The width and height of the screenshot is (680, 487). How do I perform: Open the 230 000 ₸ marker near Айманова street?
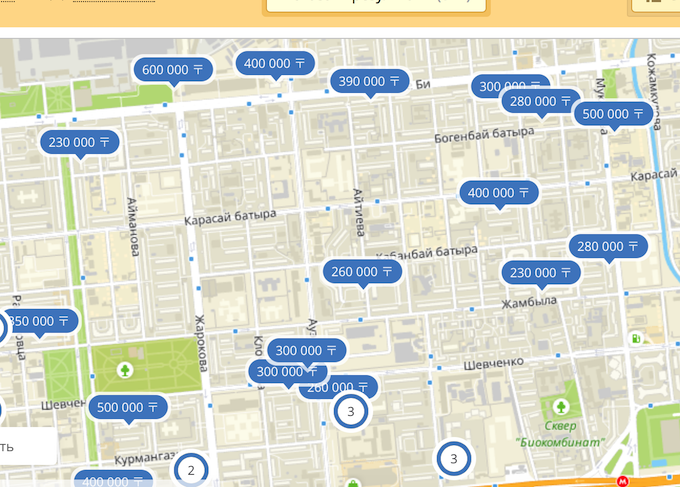pyautogui.click(x=79, y=142)
